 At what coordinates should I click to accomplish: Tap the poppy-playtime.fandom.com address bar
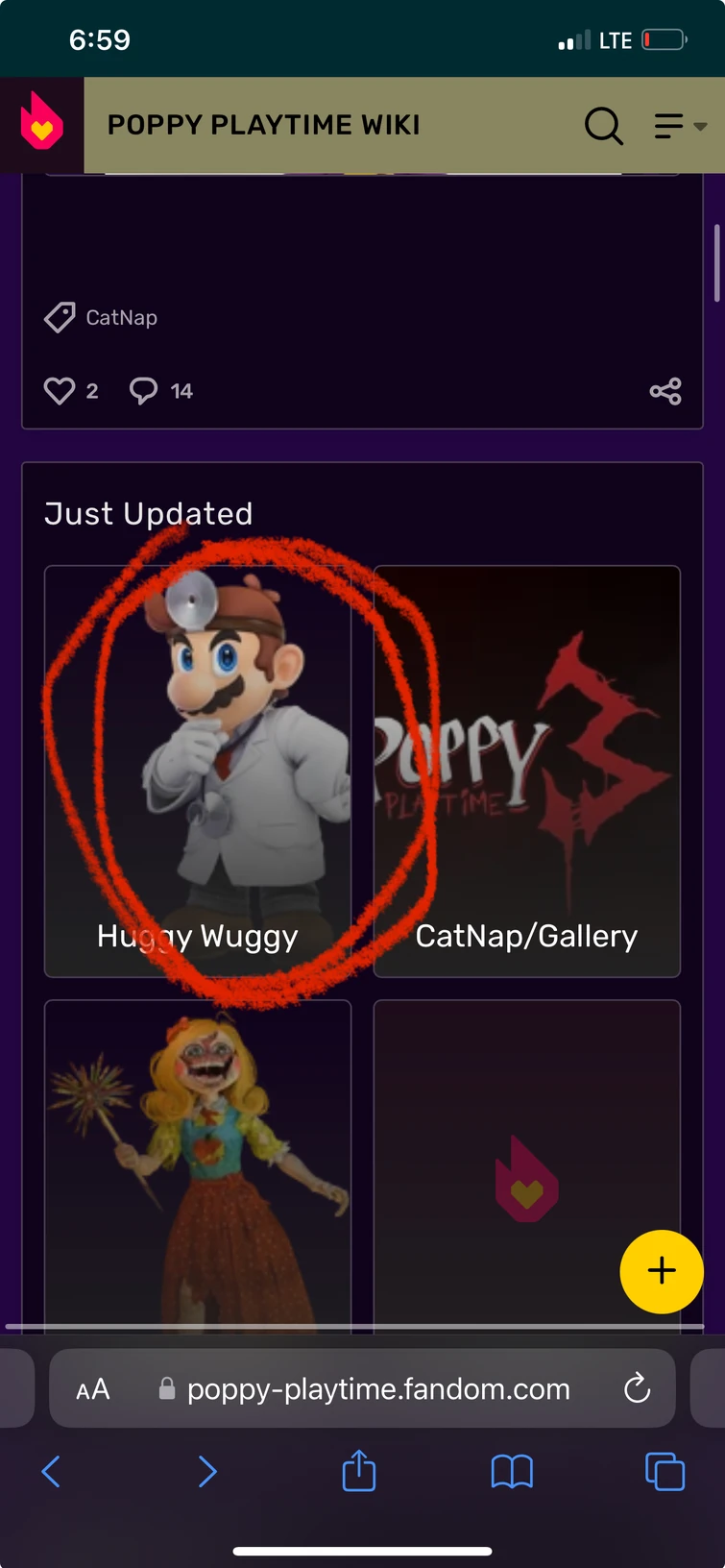377,1389
